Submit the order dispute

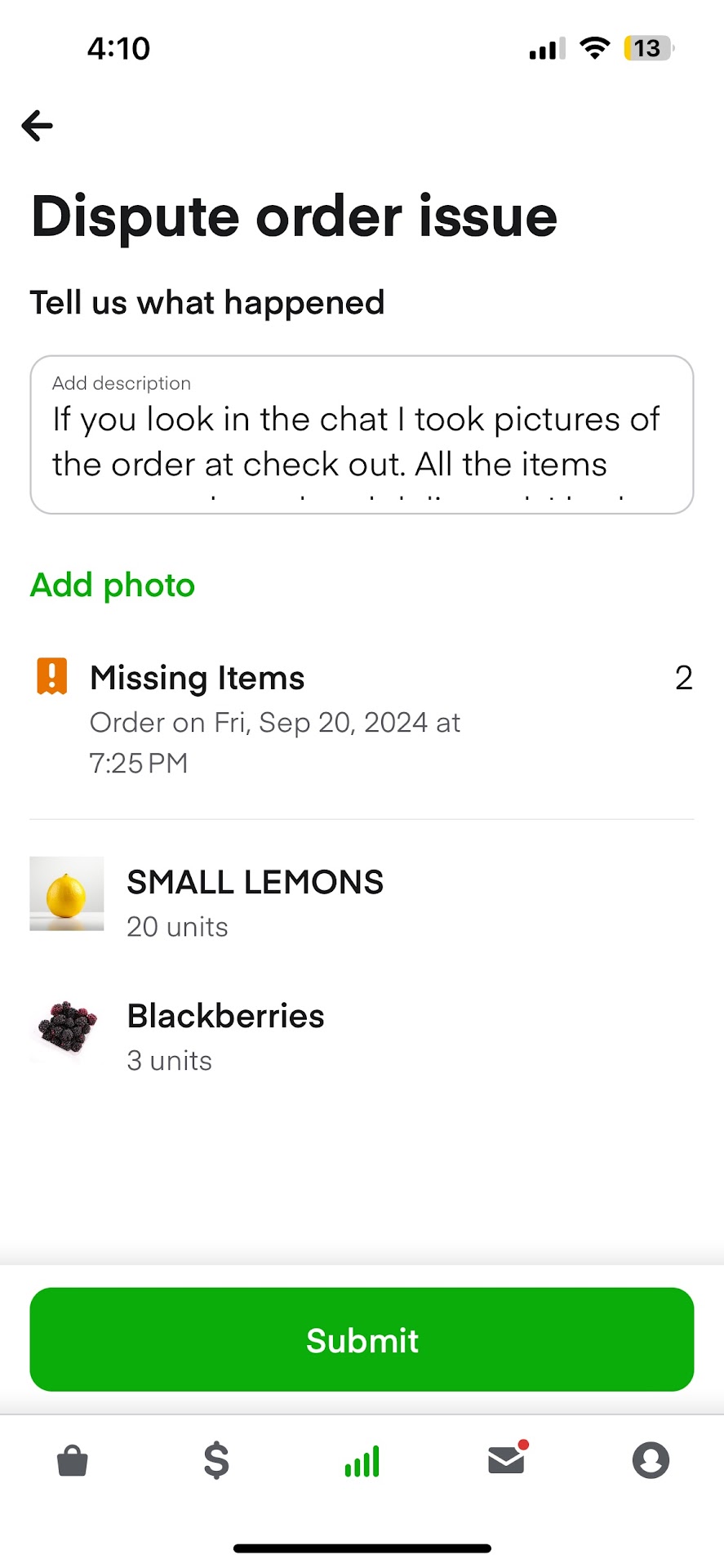tap(362, 1340)
